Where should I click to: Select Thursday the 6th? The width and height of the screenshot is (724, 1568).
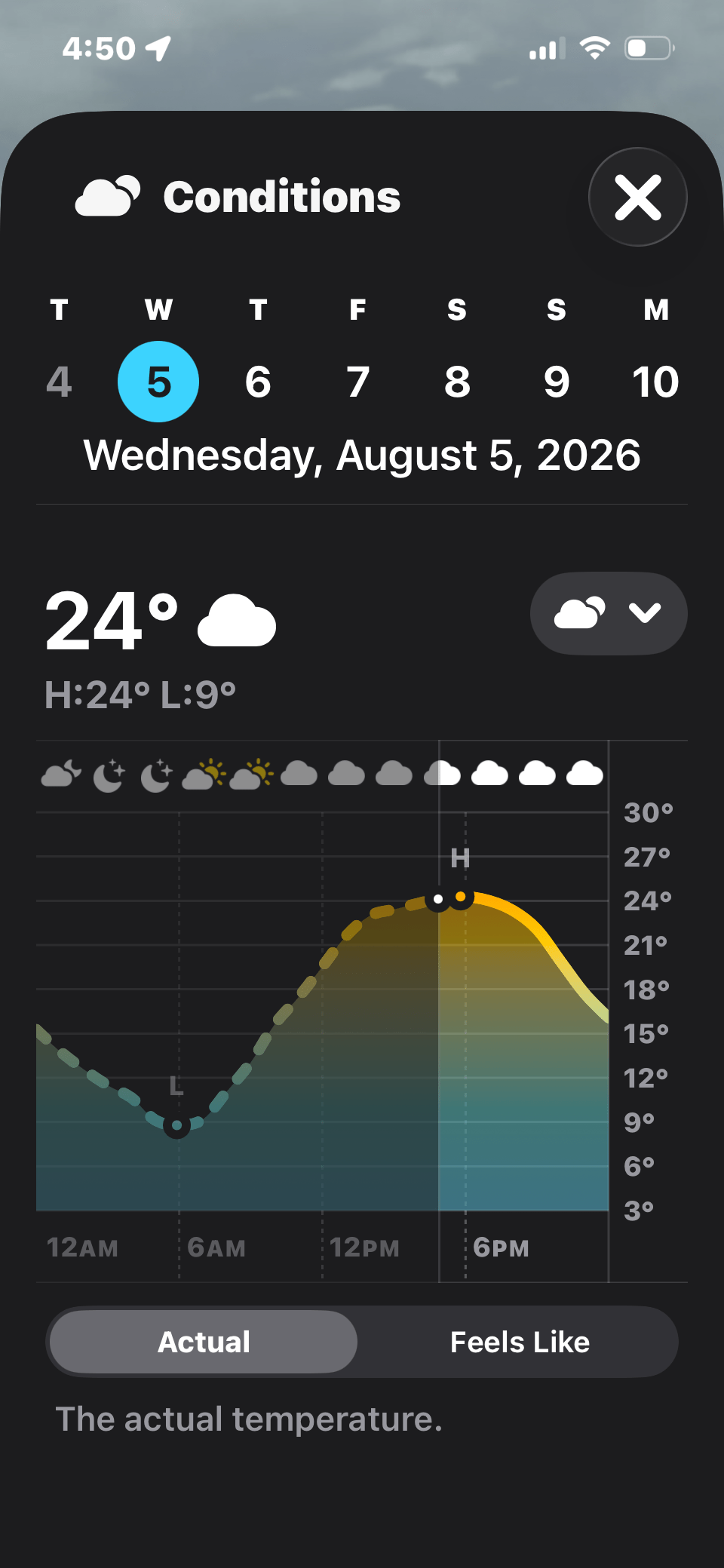pos(258,382)
